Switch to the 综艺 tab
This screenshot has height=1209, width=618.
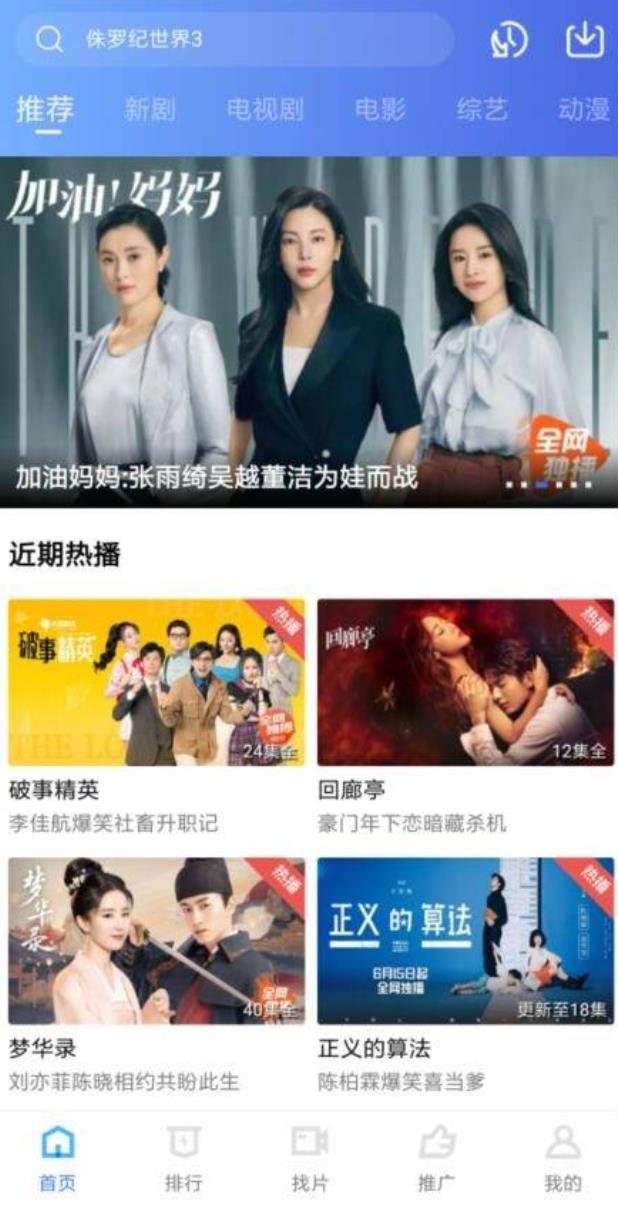point(482,109)
